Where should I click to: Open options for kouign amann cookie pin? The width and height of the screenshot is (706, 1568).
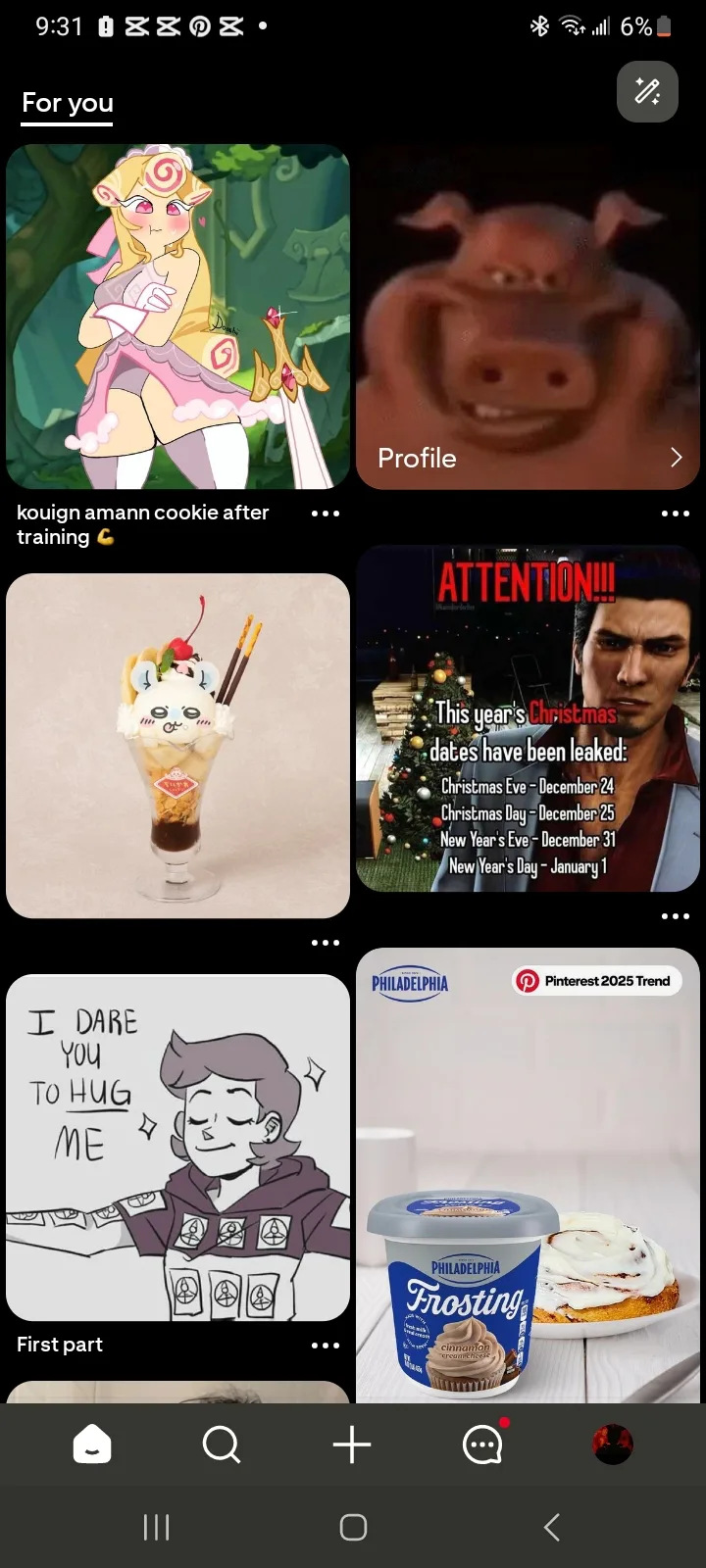coord(325,514)
